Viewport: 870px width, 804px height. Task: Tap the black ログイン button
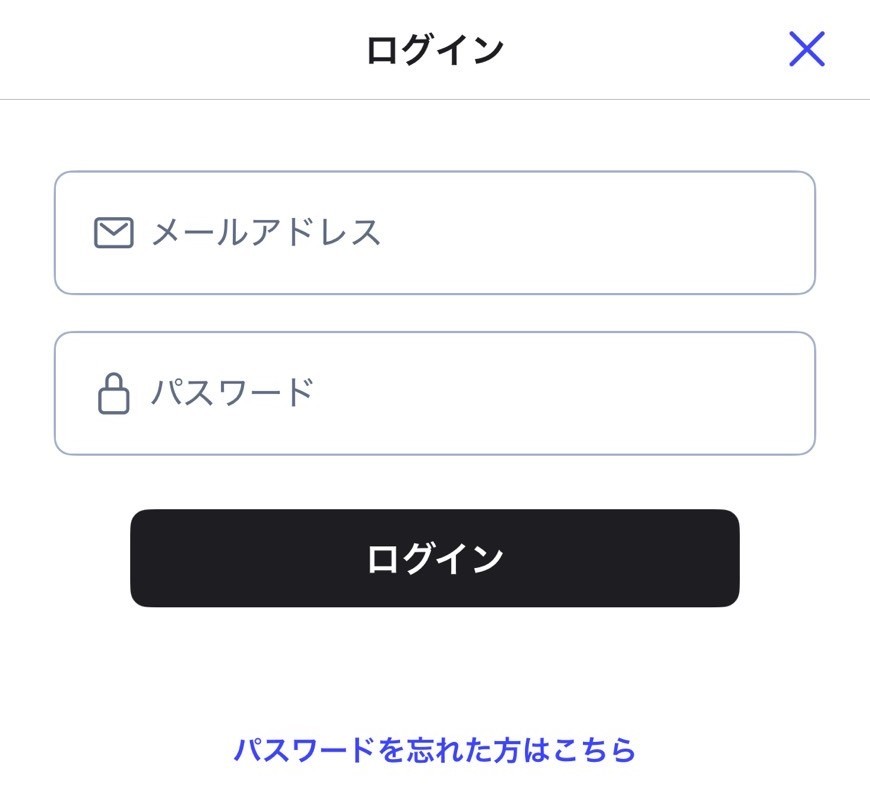tap(435, 558)
